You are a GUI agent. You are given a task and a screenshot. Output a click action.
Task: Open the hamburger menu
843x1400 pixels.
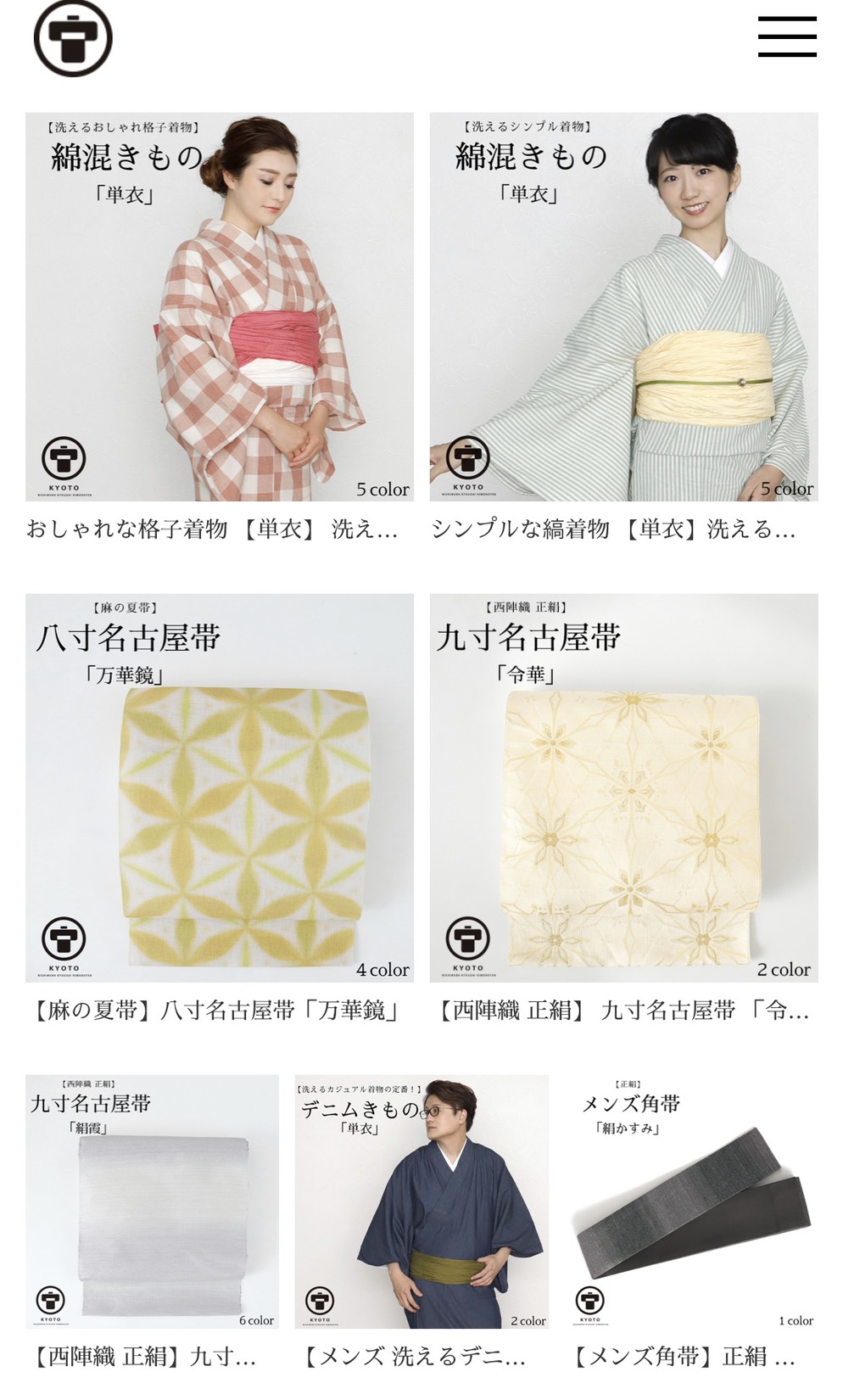(787, 37)
